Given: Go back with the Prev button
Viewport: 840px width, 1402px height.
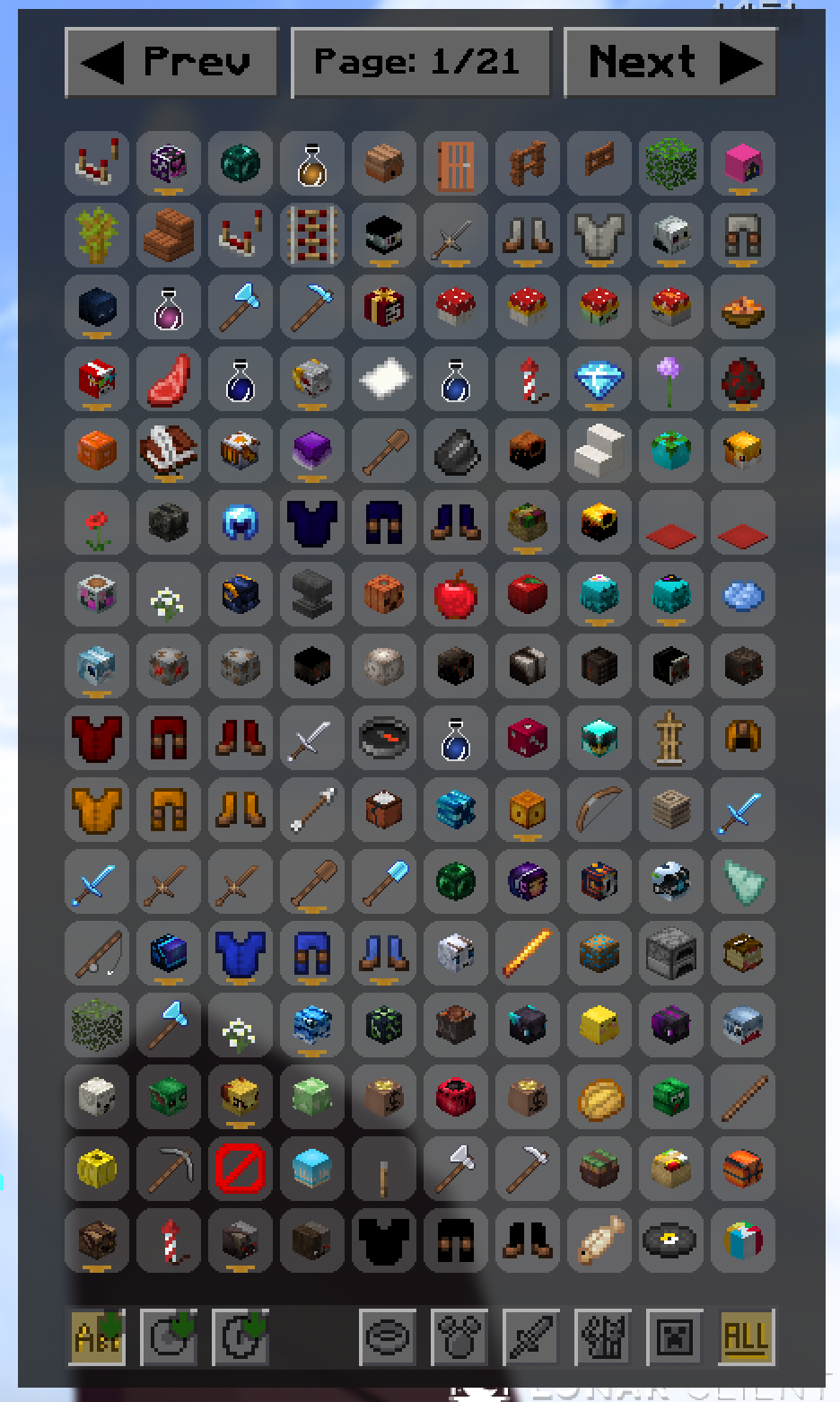Looking at the screenshot, I should [x=171, y=62].
